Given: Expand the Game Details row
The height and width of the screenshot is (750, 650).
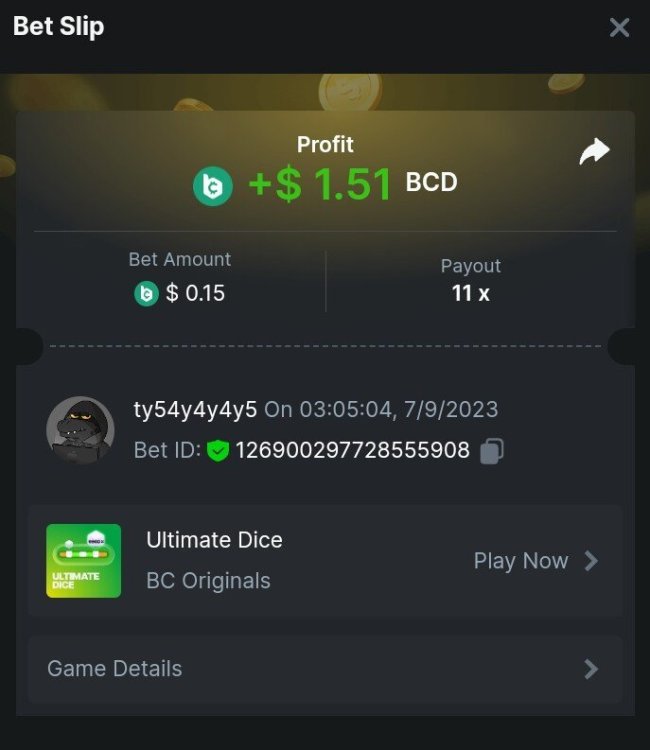Looking at the screenshot, I should point(324,668).
